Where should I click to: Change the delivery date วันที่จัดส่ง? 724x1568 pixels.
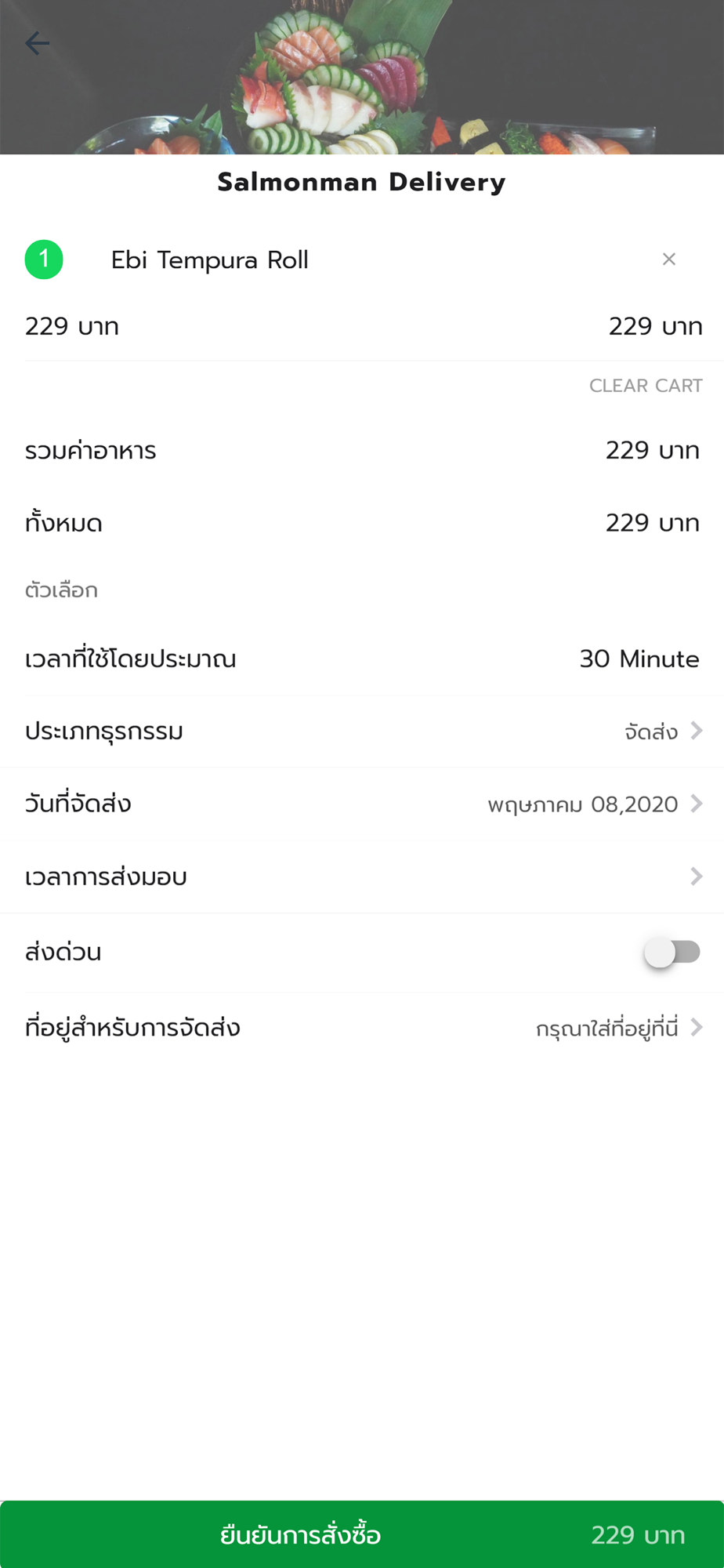point(362,804)
